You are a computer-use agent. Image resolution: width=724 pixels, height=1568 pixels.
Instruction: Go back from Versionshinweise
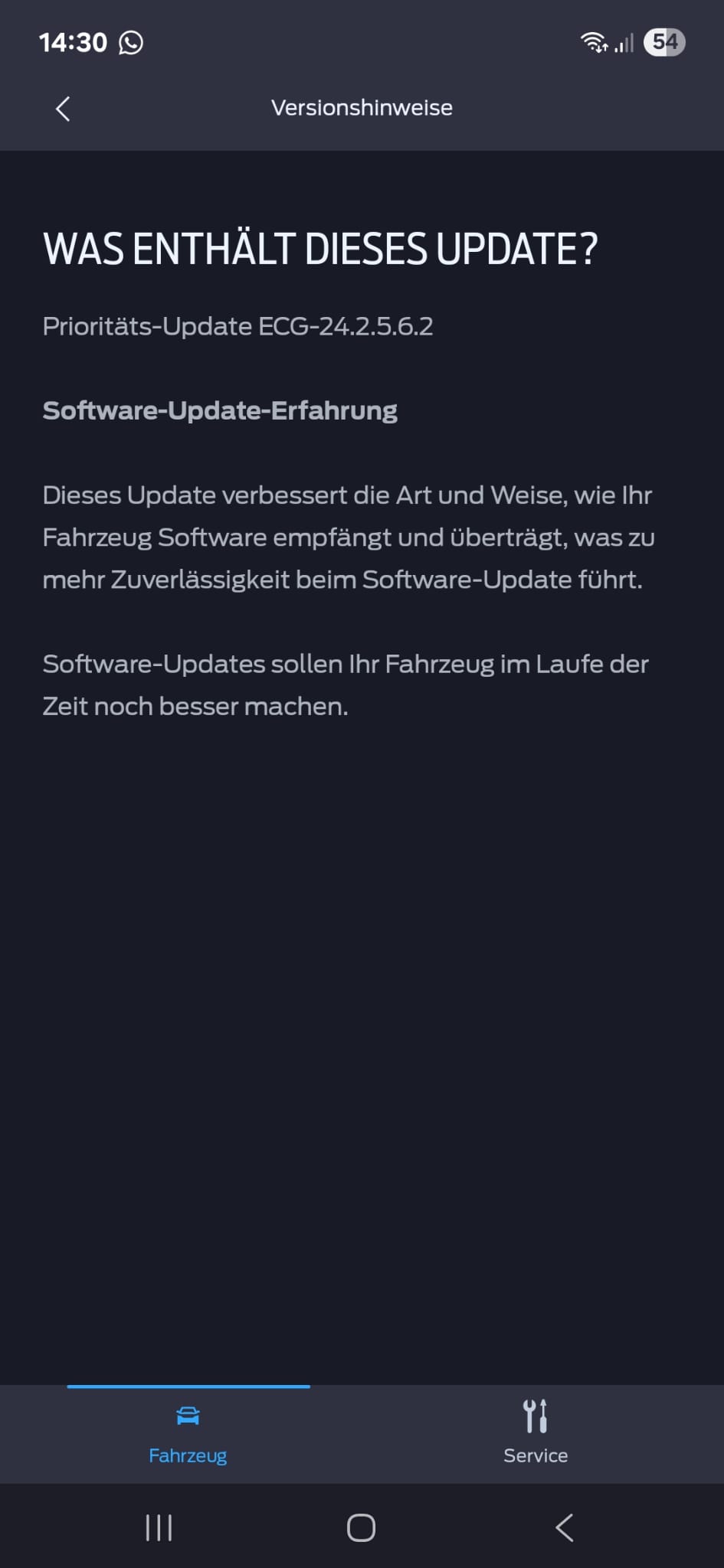pos(63,109)
